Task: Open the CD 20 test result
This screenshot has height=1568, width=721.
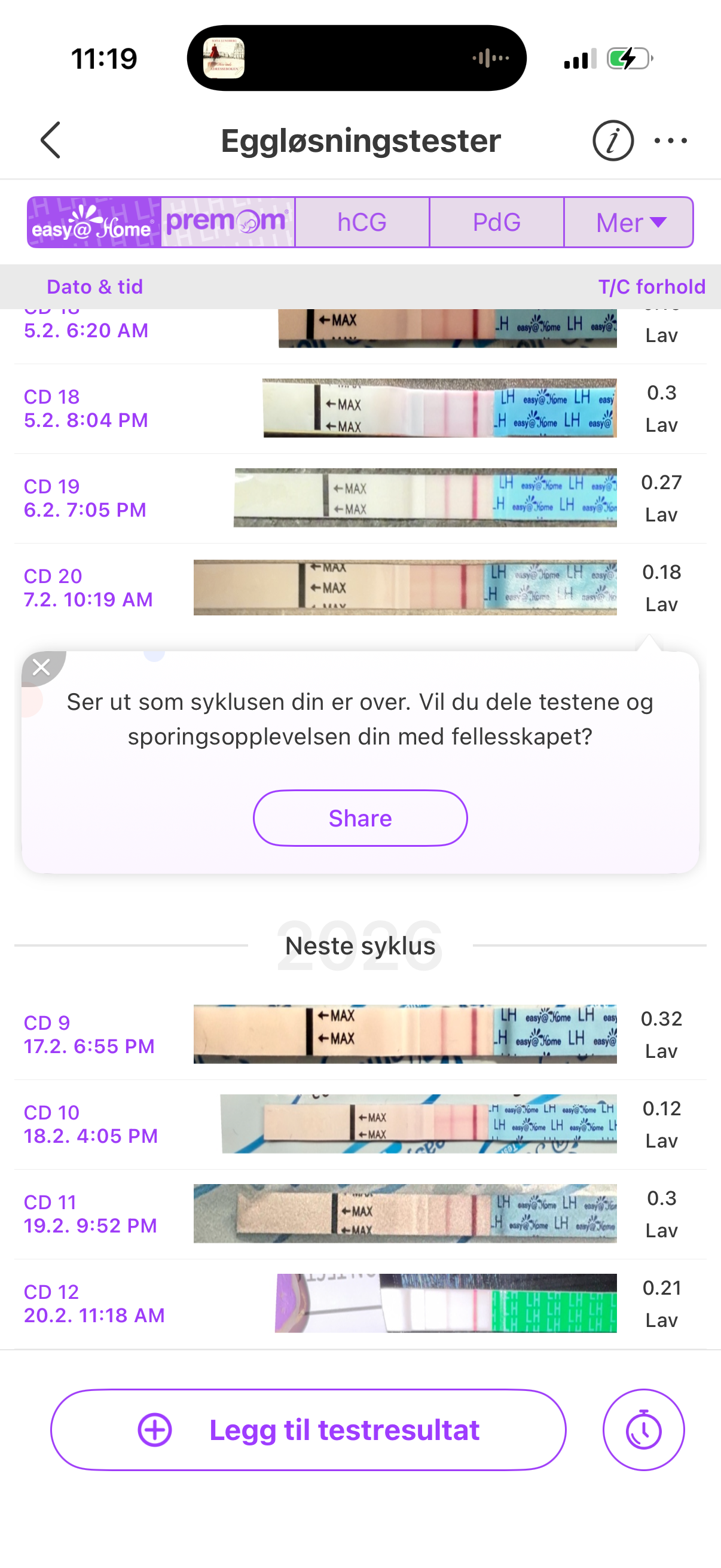Action: [x=360, y=587]
